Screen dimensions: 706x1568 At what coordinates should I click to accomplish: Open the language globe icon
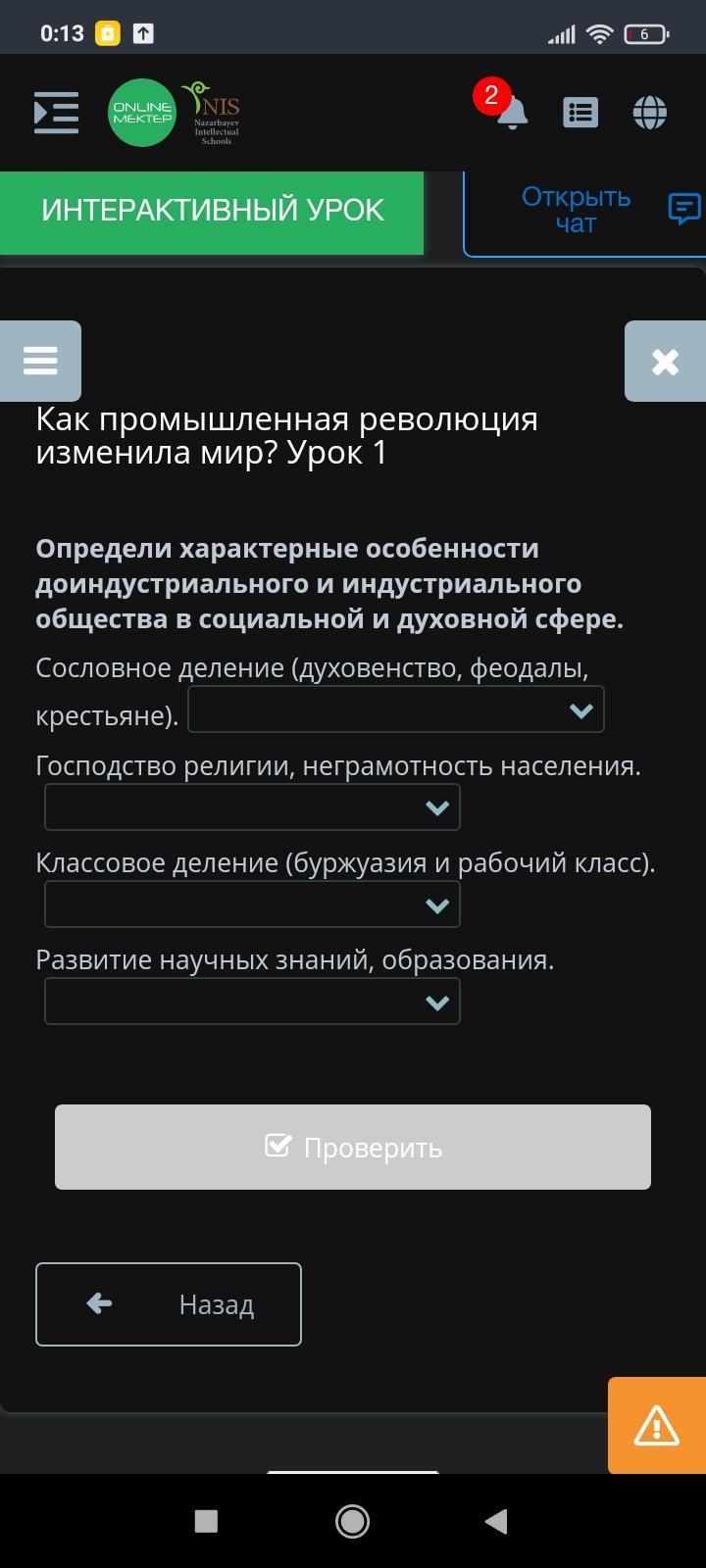coord(649,113)
